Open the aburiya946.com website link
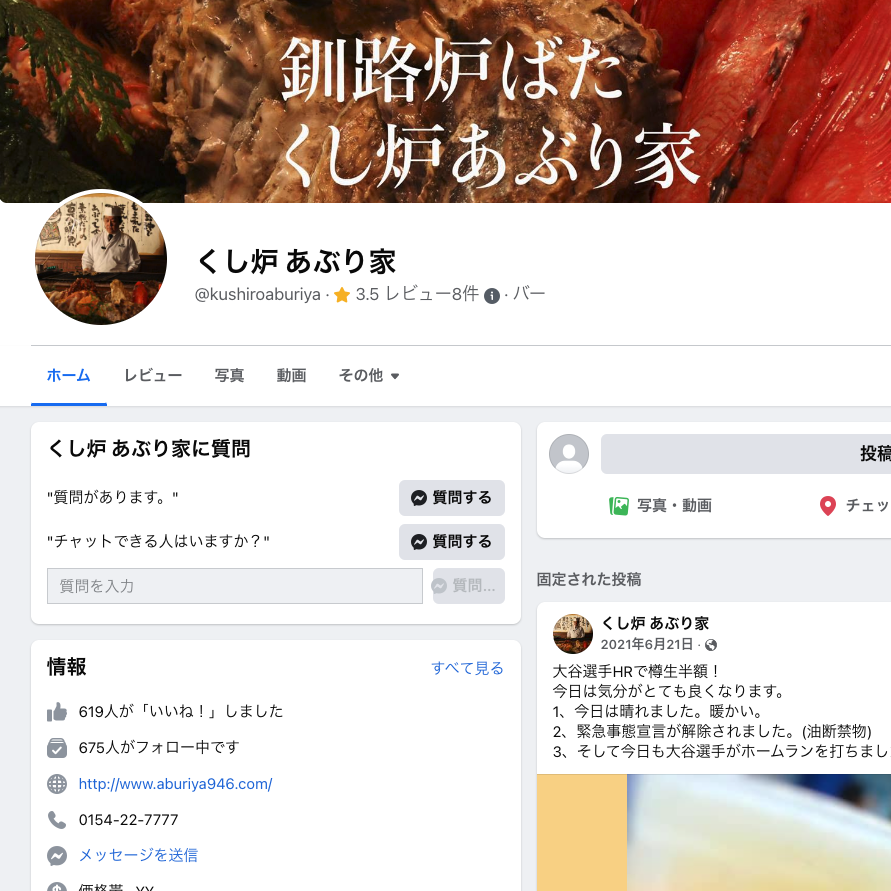The width and height of the screenshot is (891, 891). click(175, 784)
